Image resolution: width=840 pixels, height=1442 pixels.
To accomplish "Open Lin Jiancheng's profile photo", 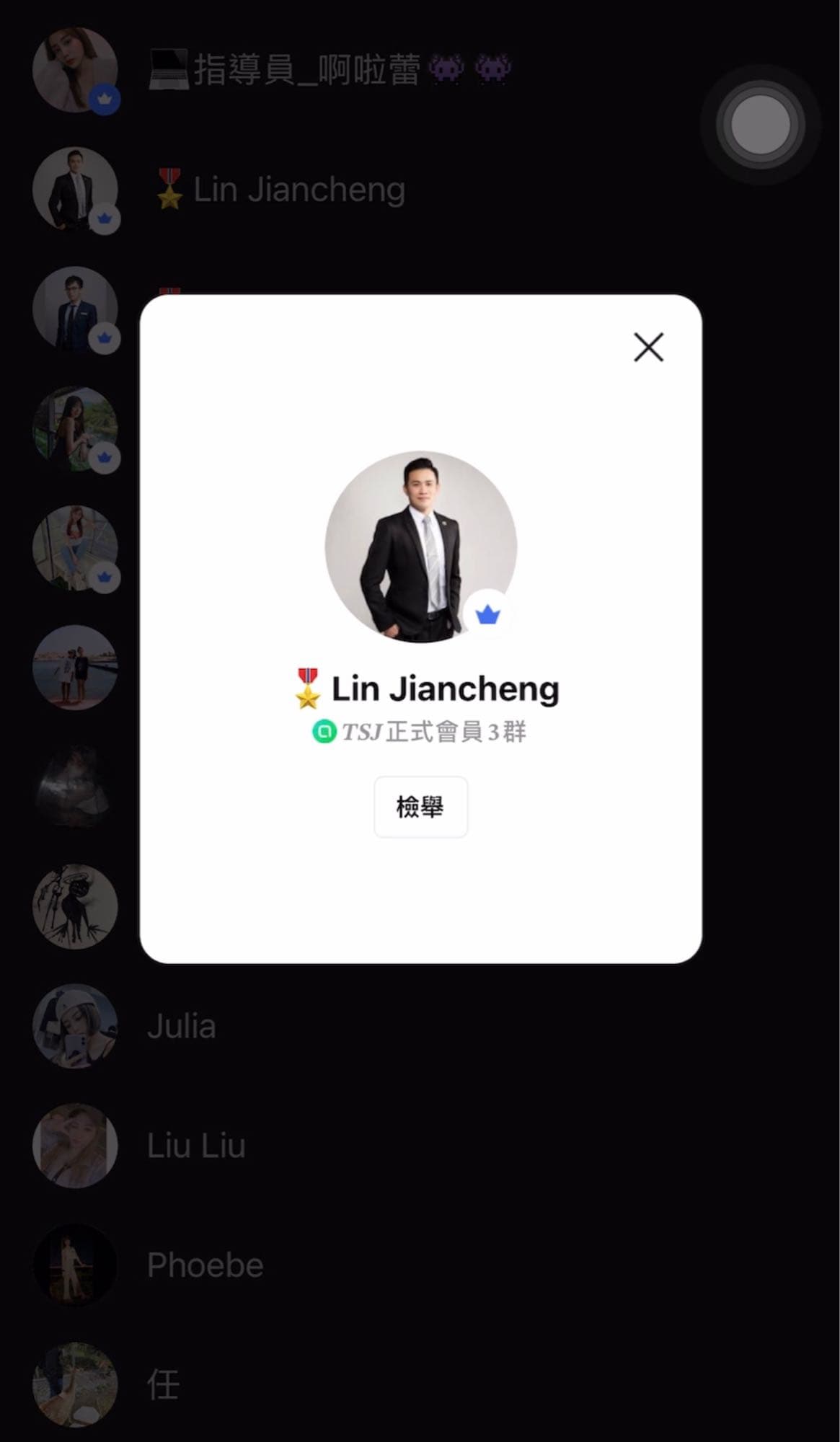I will [420, 547].
